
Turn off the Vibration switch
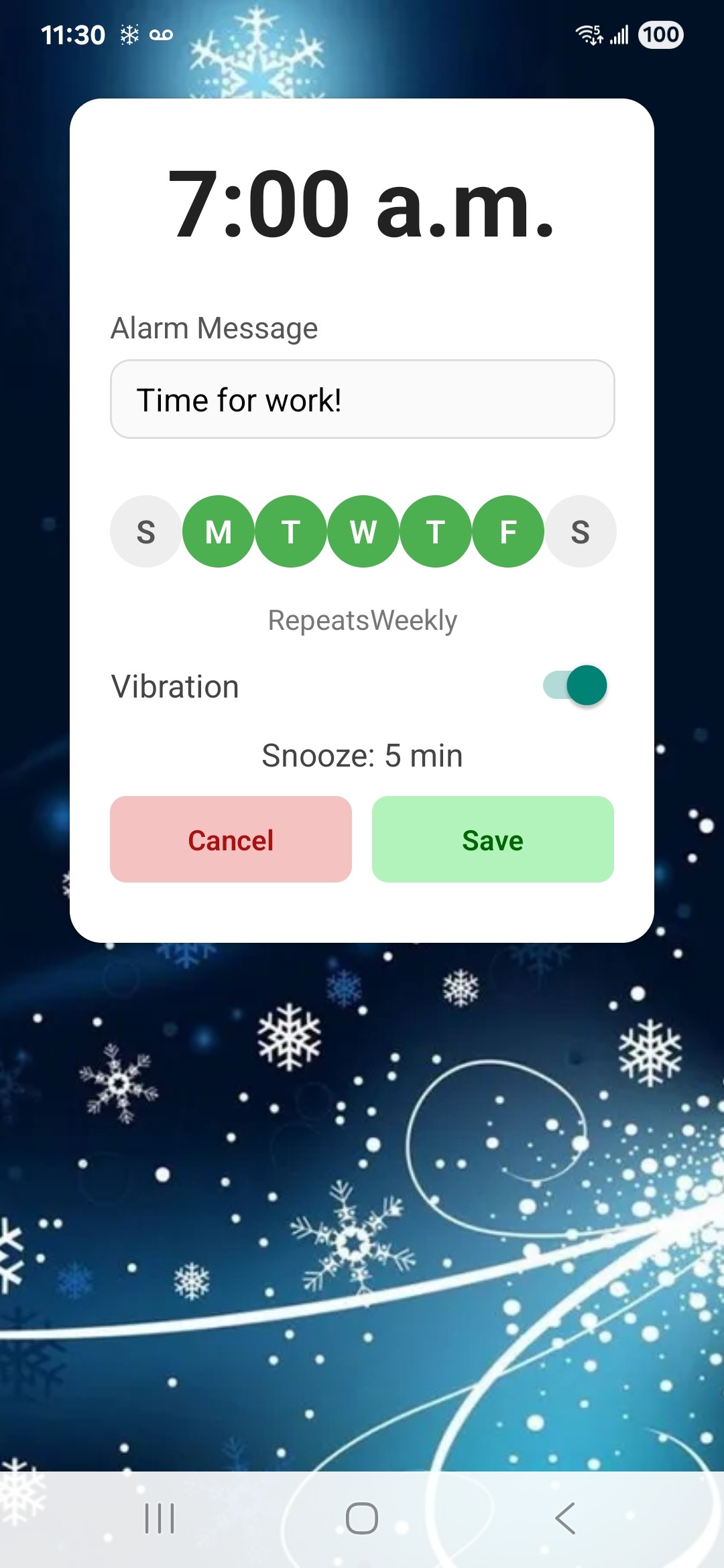(575, 685)
